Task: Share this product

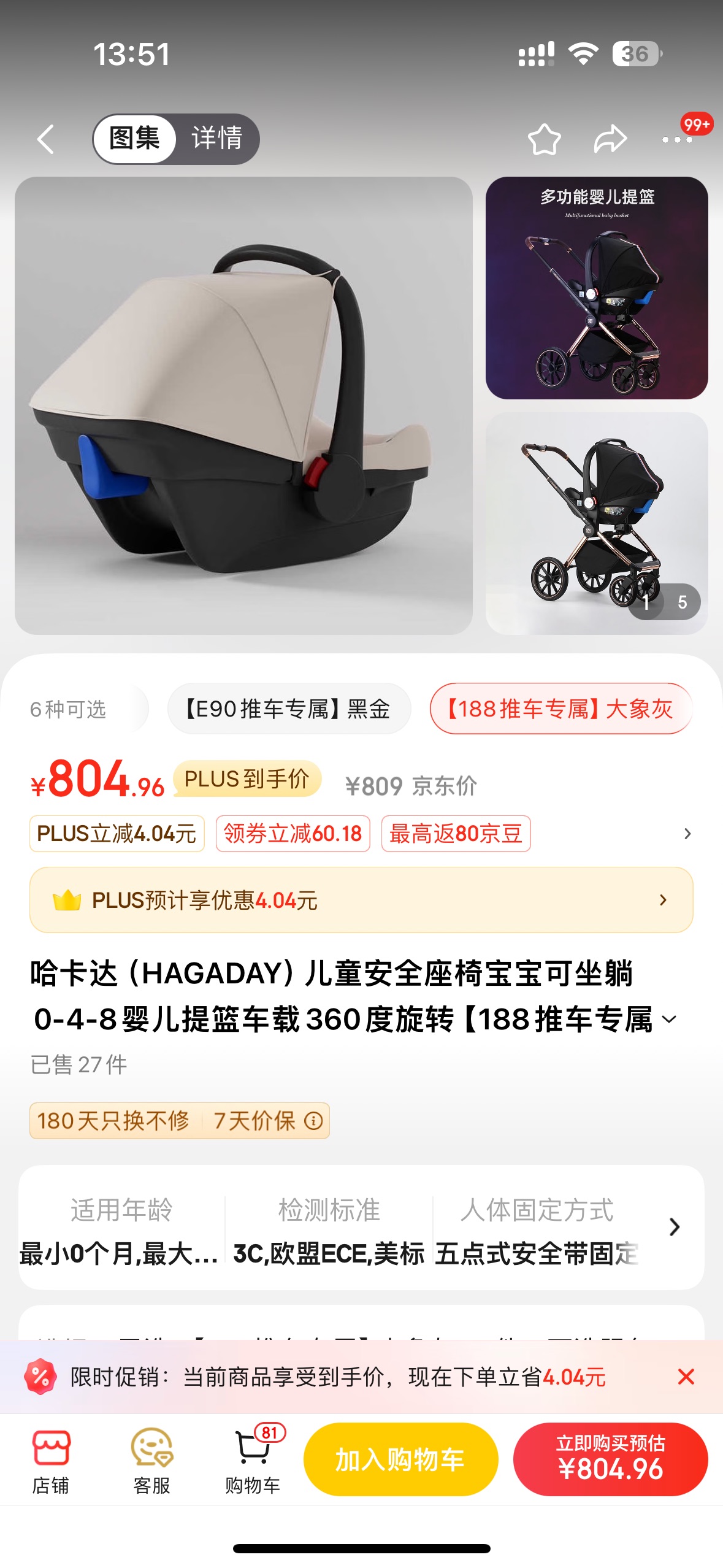Action: [610, 139]
